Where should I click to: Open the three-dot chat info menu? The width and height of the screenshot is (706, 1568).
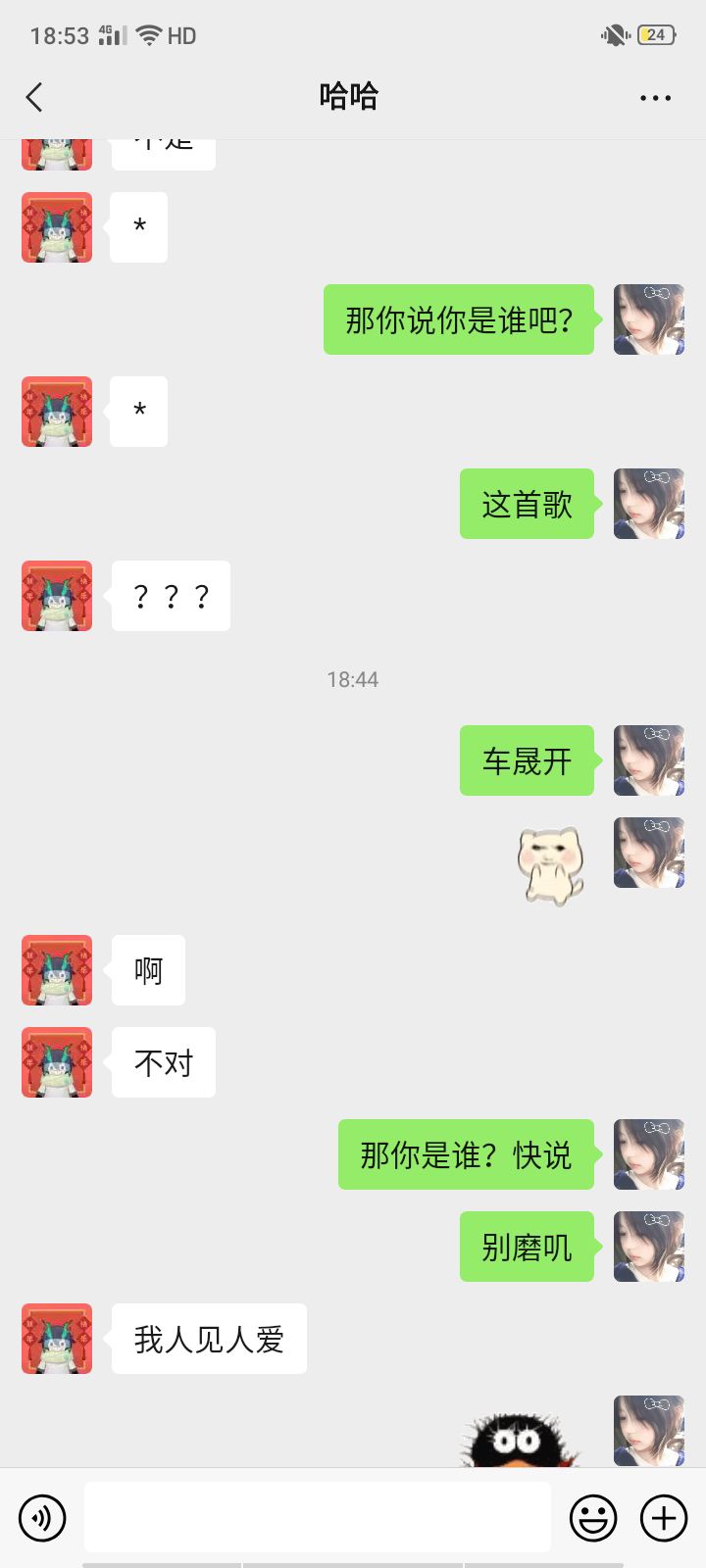click(655, 98)
